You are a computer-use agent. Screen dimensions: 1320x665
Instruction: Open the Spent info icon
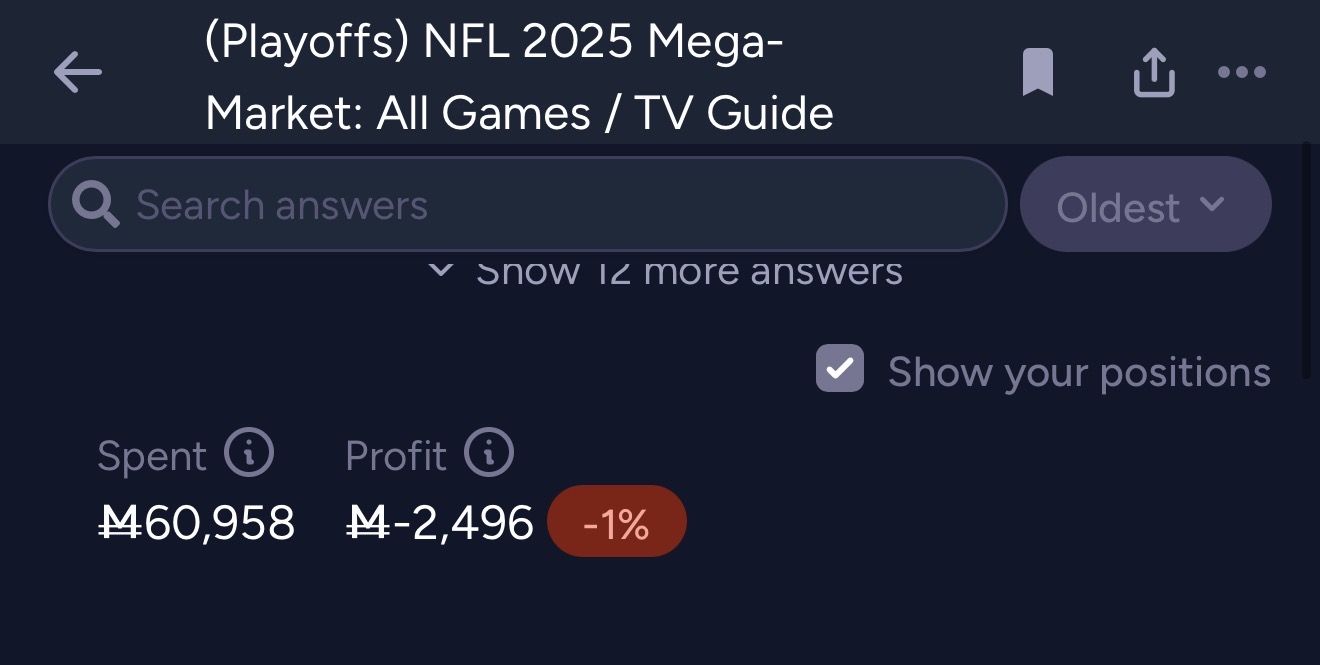248,455
